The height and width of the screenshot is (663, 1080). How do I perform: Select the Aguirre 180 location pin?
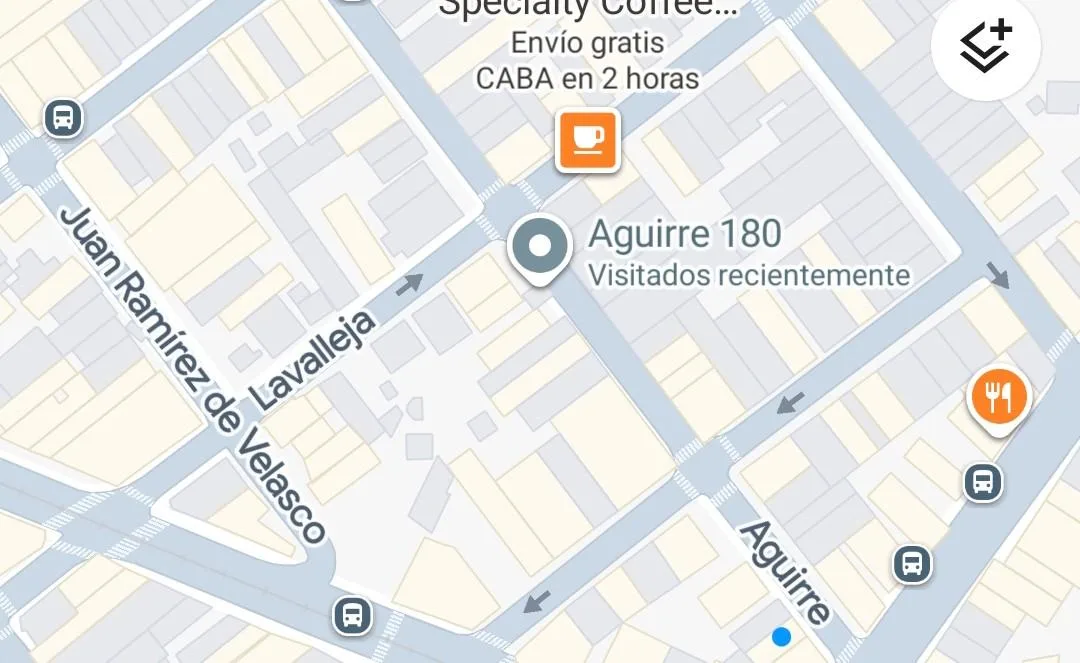click(539, 247)
